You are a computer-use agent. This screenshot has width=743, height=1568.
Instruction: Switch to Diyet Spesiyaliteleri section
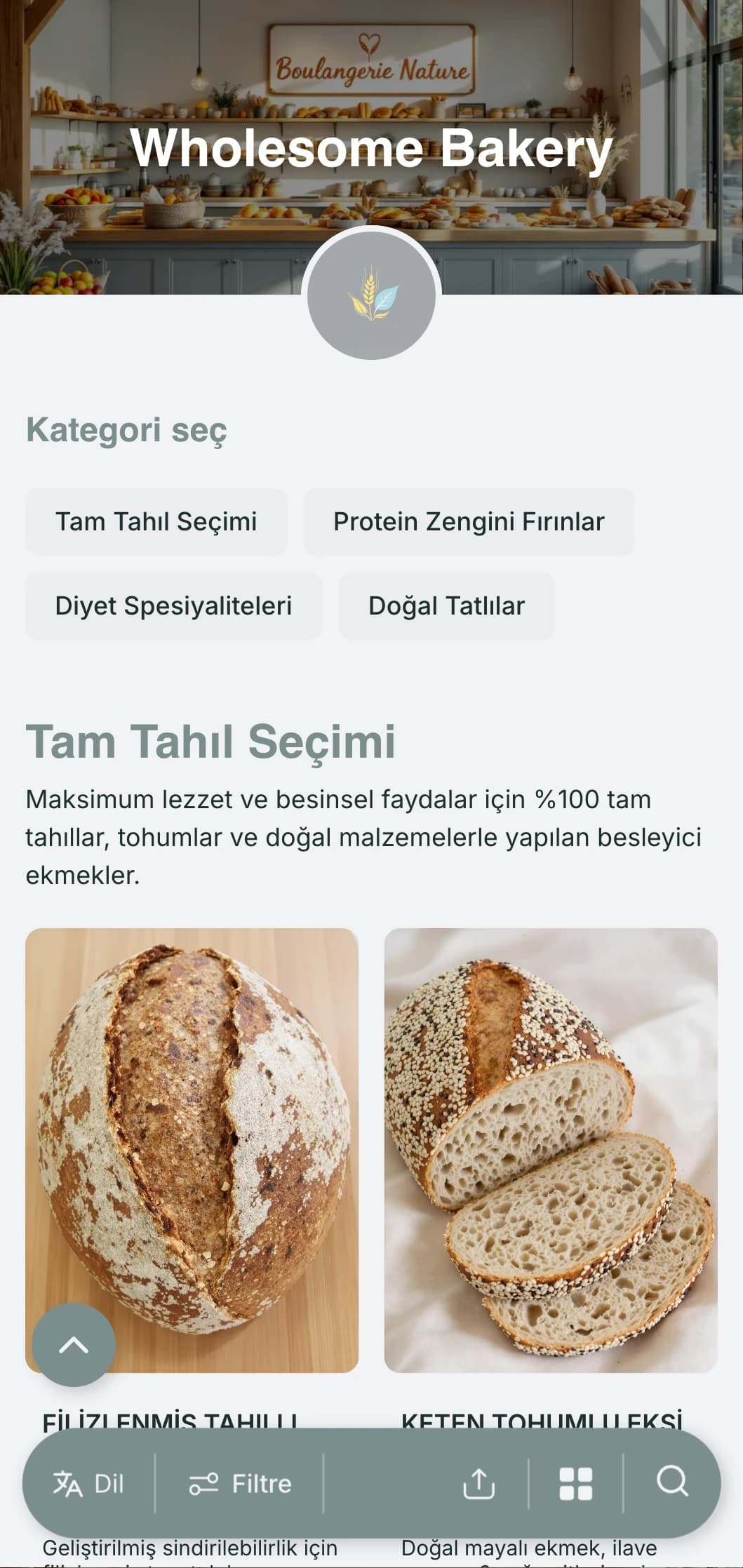[173, 605]
